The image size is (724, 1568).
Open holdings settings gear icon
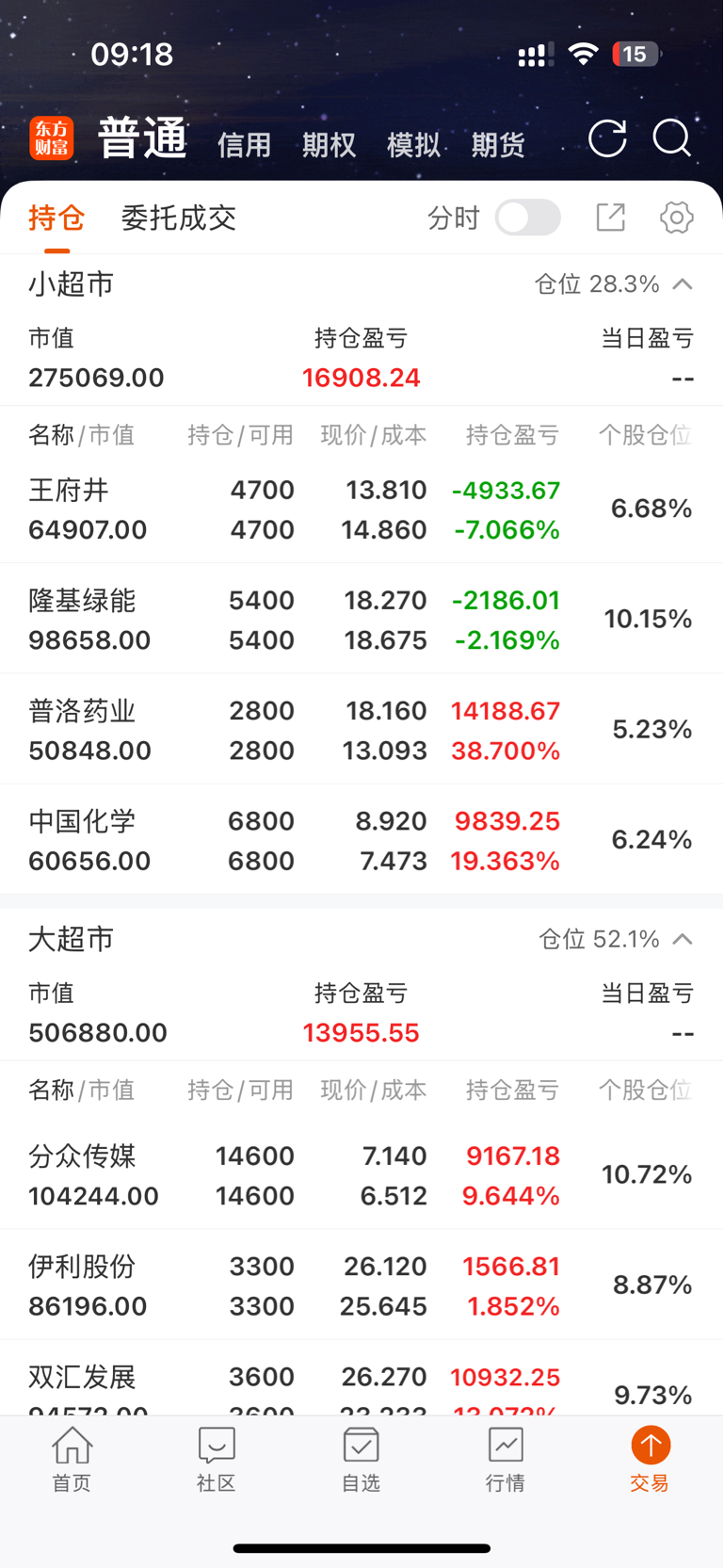676,218
